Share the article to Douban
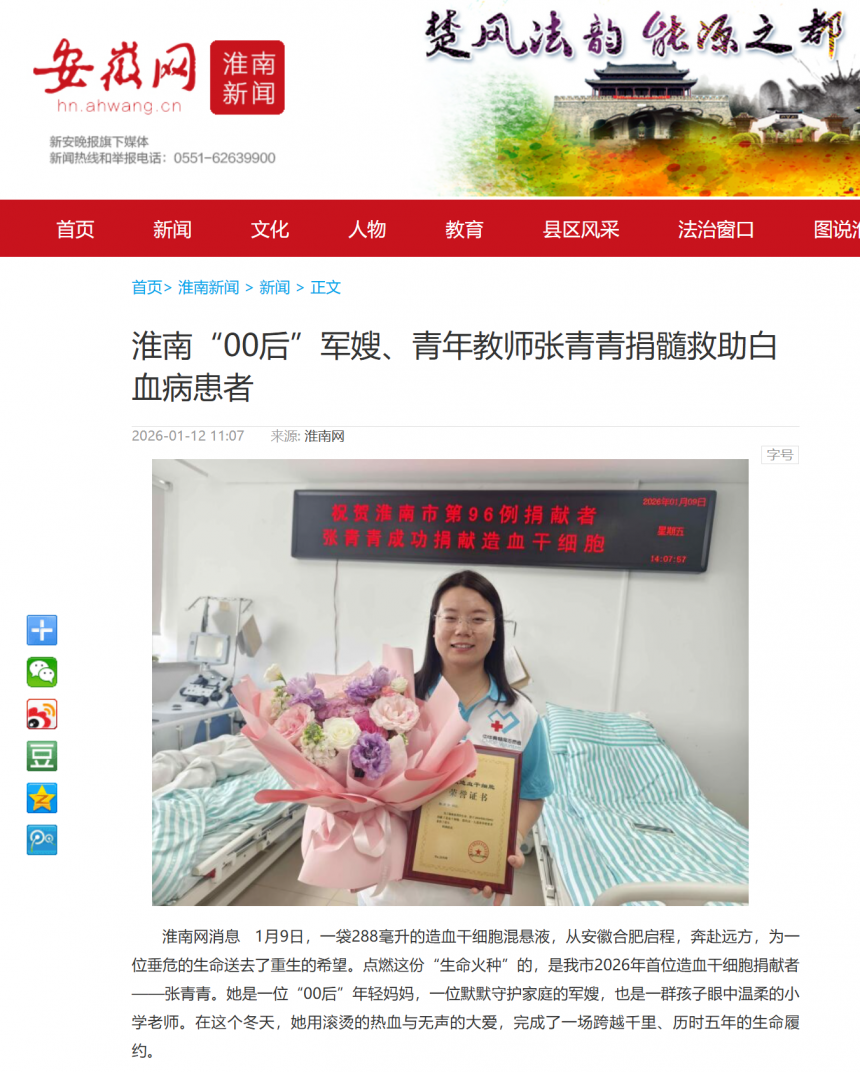This screenshot has height=1072, width=860. [x=42, y=756]
